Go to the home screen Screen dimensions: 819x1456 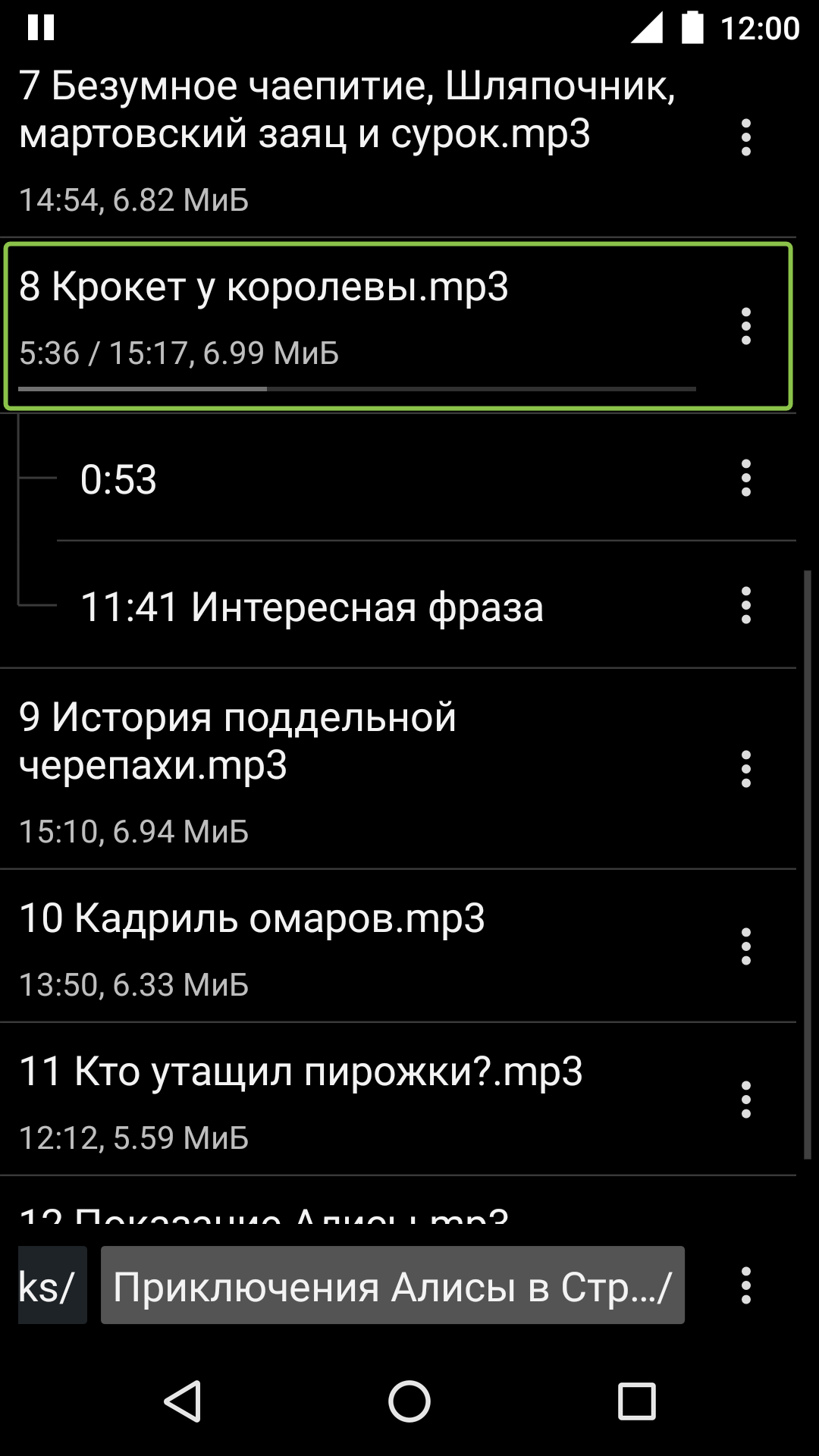coord(409,1401)
